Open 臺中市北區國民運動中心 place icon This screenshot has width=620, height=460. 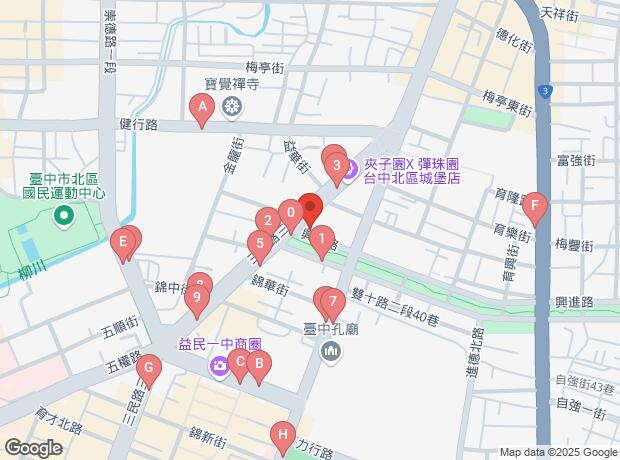tap(65, 214)
